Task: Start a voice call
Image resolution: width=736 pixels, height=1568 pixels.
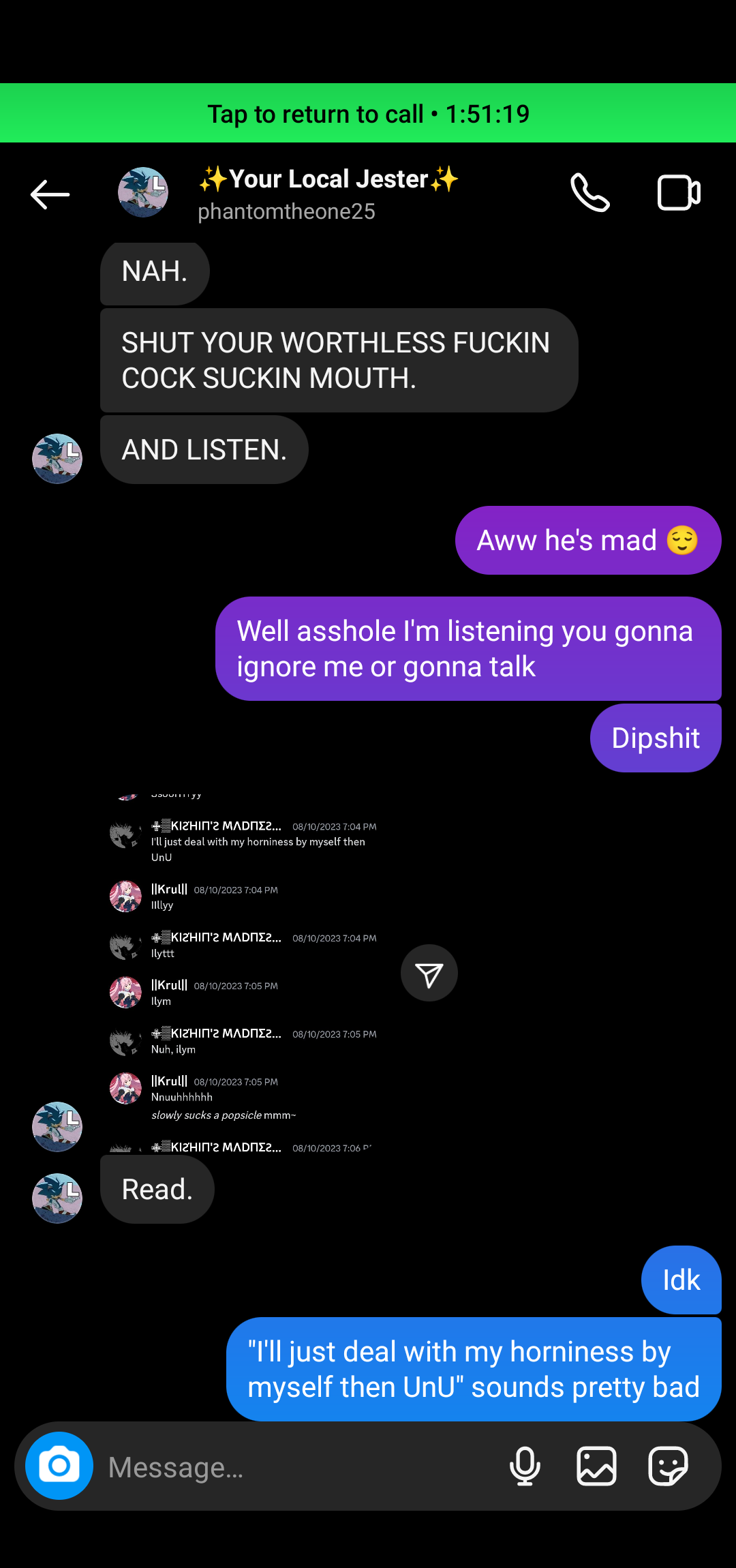Action: (589, 193)
